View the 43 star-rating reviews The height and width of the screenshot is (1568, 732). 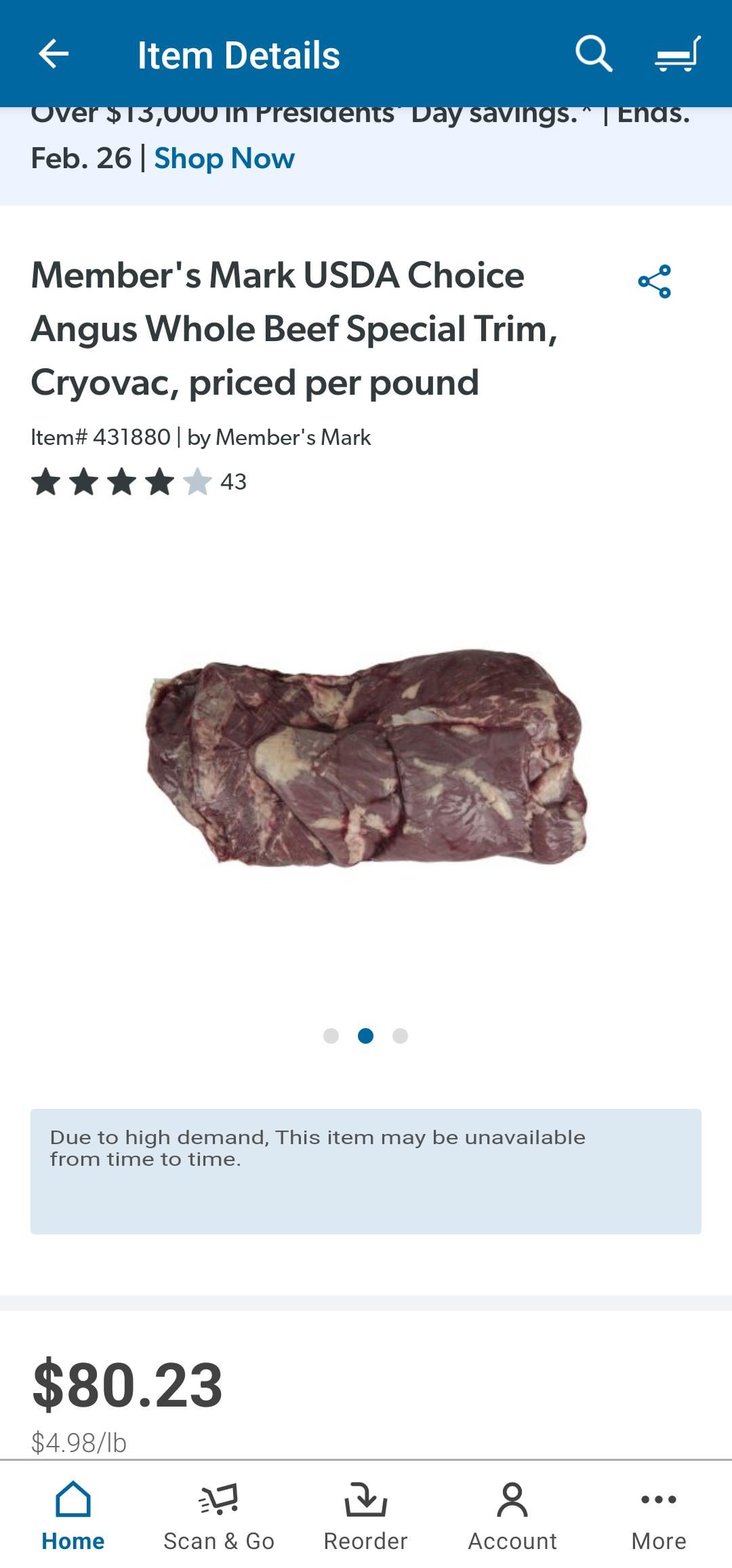point(139,482)
